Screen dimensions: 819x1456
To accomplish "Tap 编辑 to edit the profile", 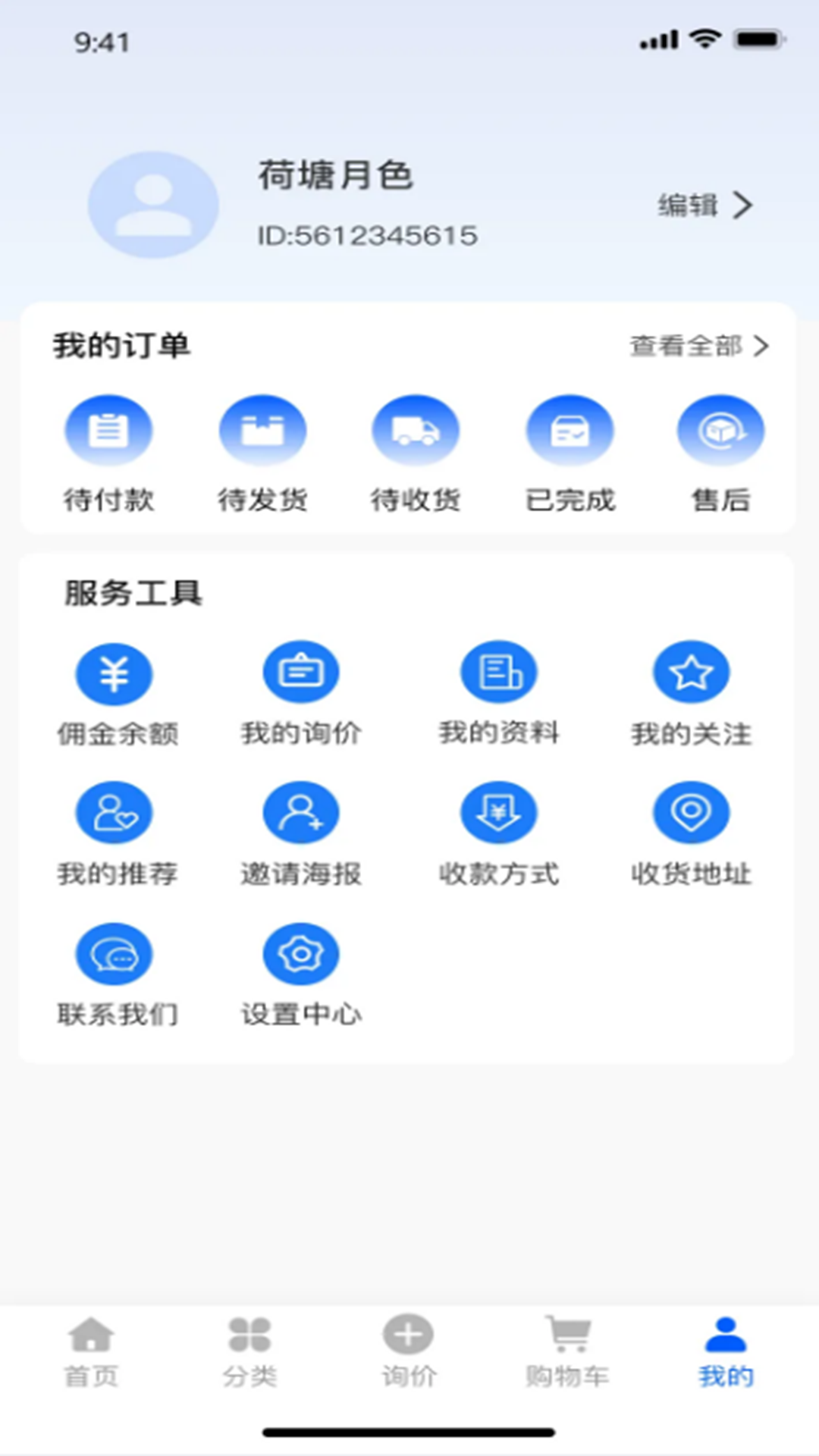I will 704,206.
